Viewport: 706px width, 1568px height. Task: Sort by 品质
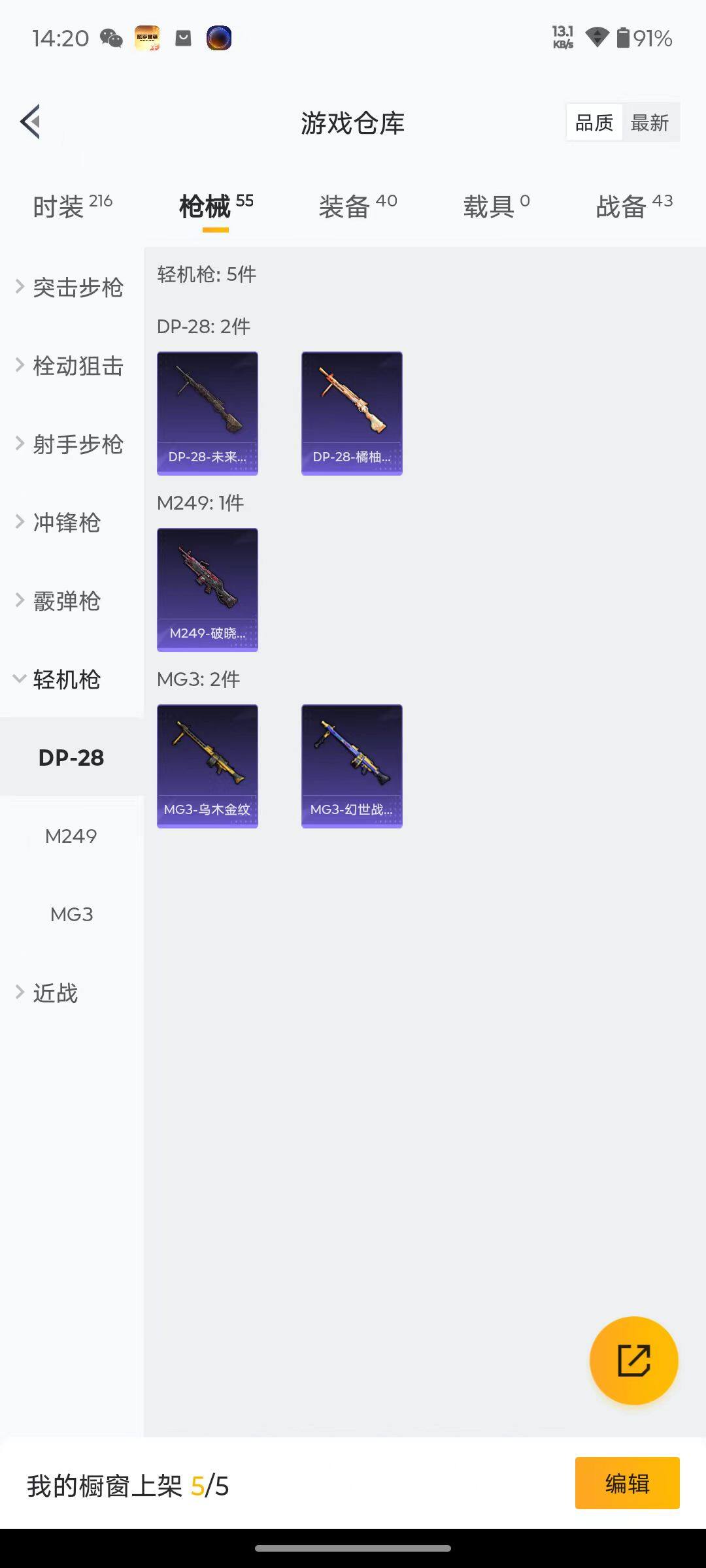pyautogui.click(x=594, y=122)
